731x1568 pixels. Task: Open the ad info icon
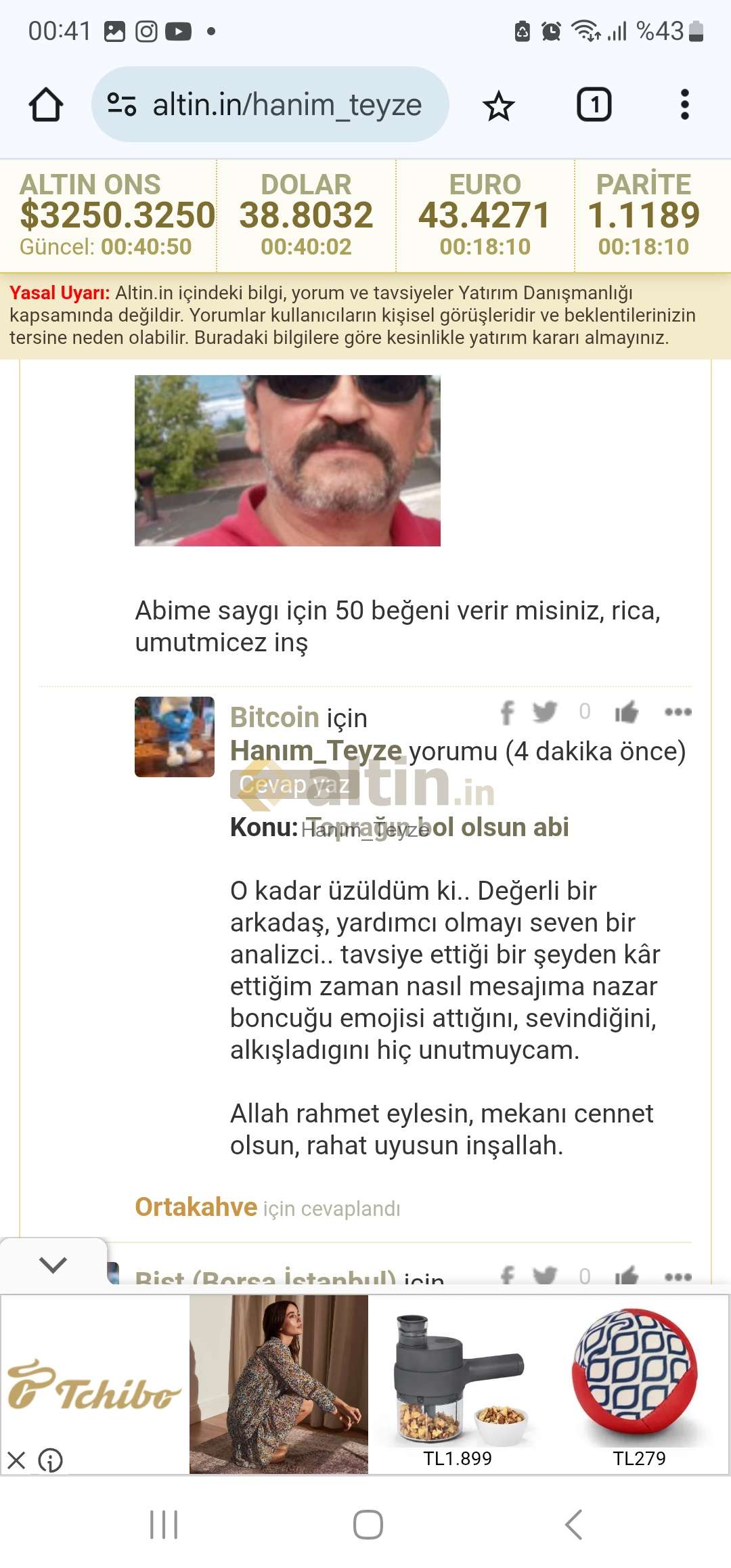pyautogui.click(x=51, y=1460)
